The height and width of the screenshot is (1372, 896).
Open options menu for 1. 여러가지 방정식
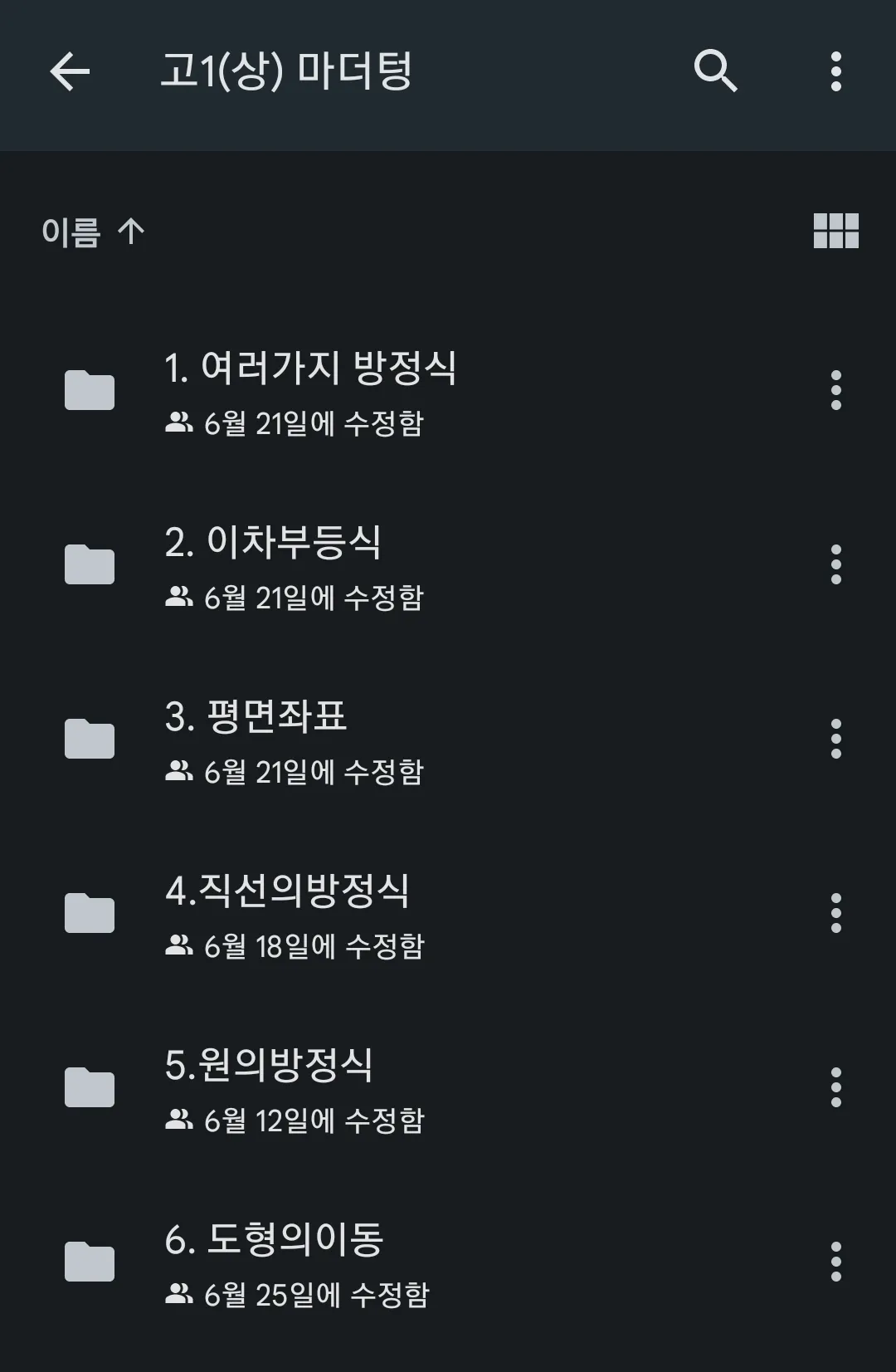pos(836,390)
